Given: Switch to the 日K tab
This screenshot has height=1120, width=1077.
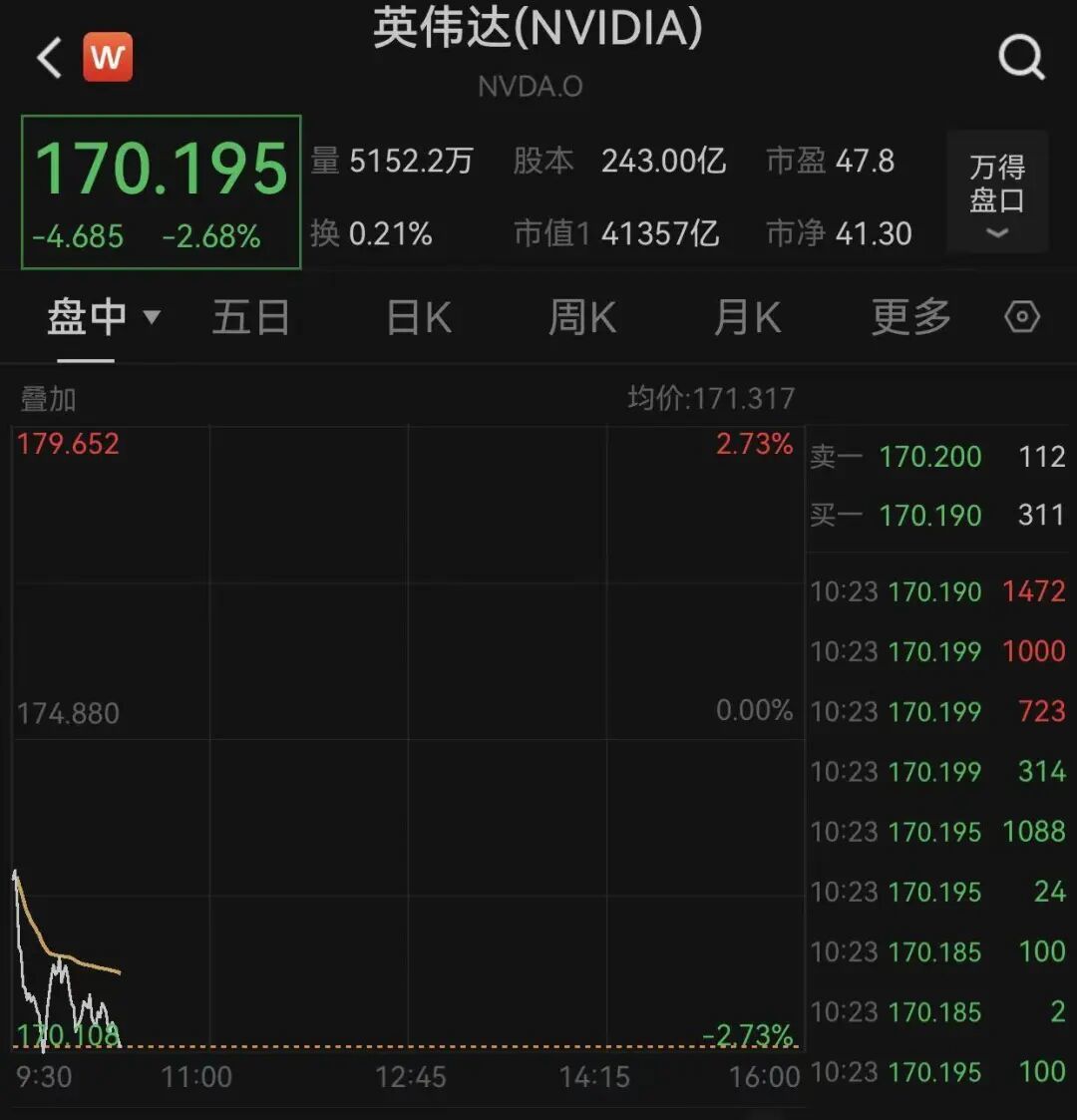Looking at the screenshot, I should (x=419, y=318).
